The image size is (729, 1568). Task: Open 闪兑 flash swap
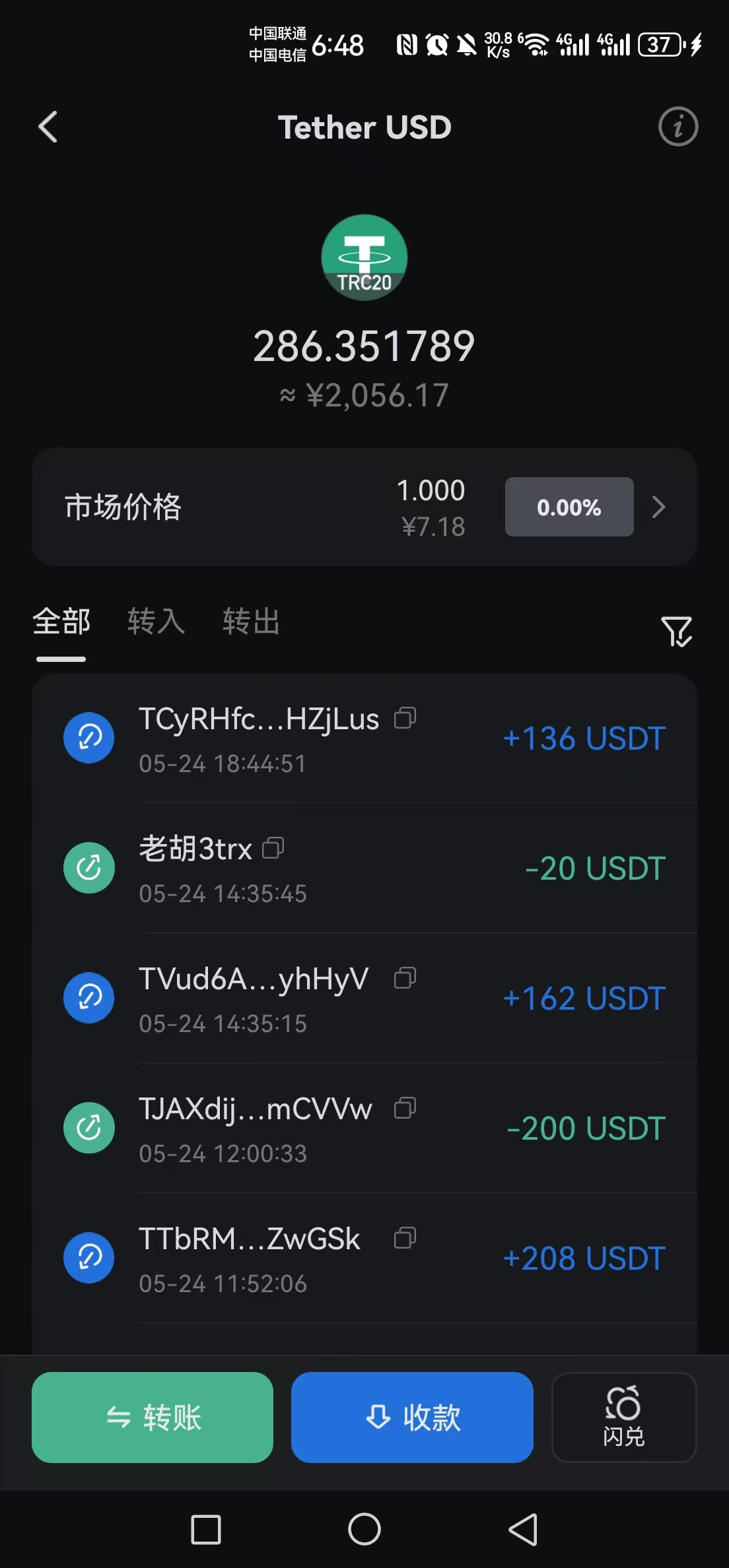click(x=624, y=1418)
